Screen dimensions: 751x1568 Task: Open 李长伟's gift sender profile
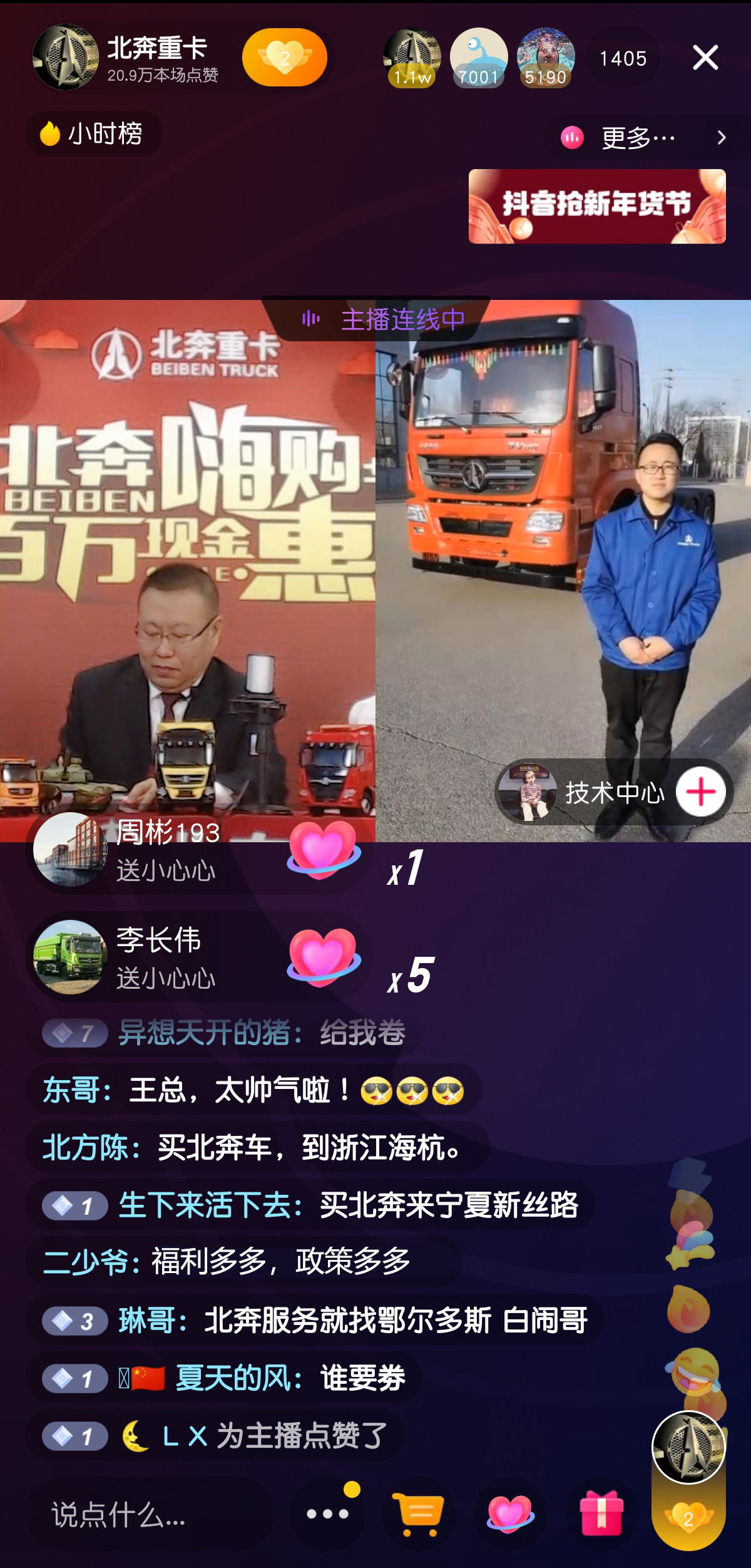pyautogui.click(x=71, y=957)
